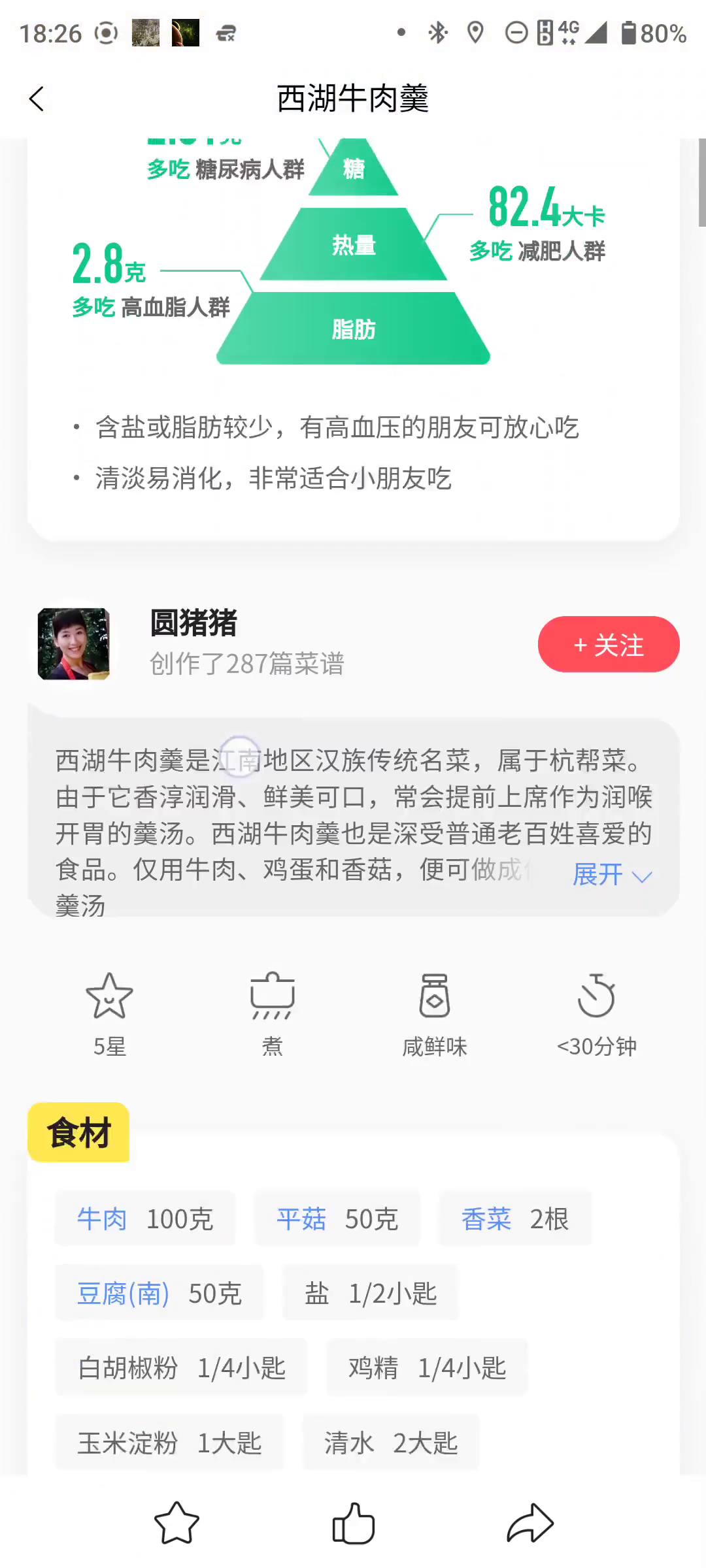
Task: Share the 西湖牛肉羹 recipe
Action: tap(530, 1524)
